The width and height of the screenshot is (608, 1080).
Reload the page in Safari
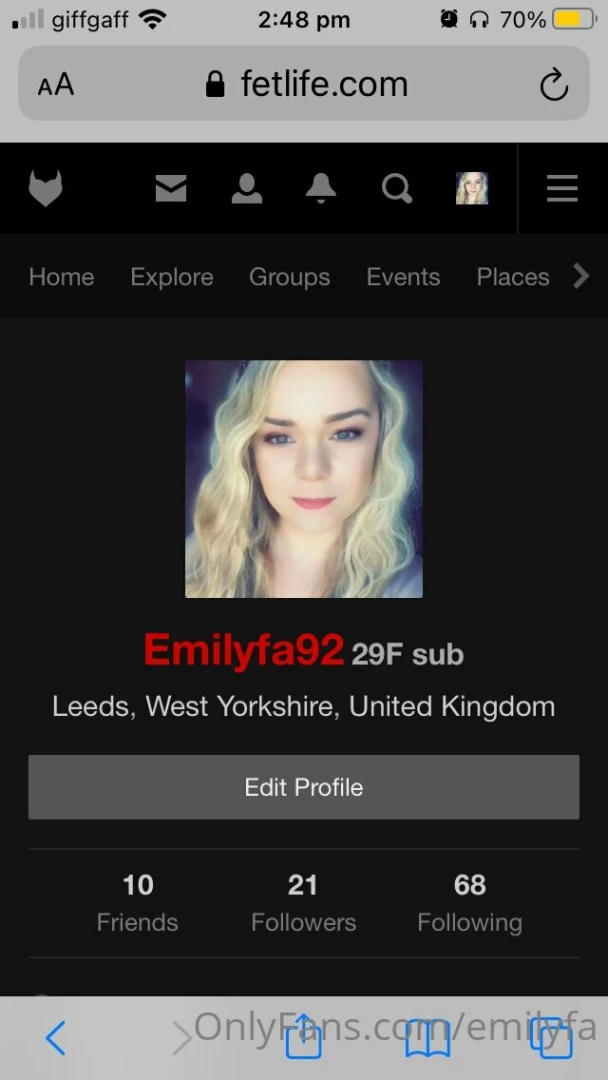coord(553,85)
